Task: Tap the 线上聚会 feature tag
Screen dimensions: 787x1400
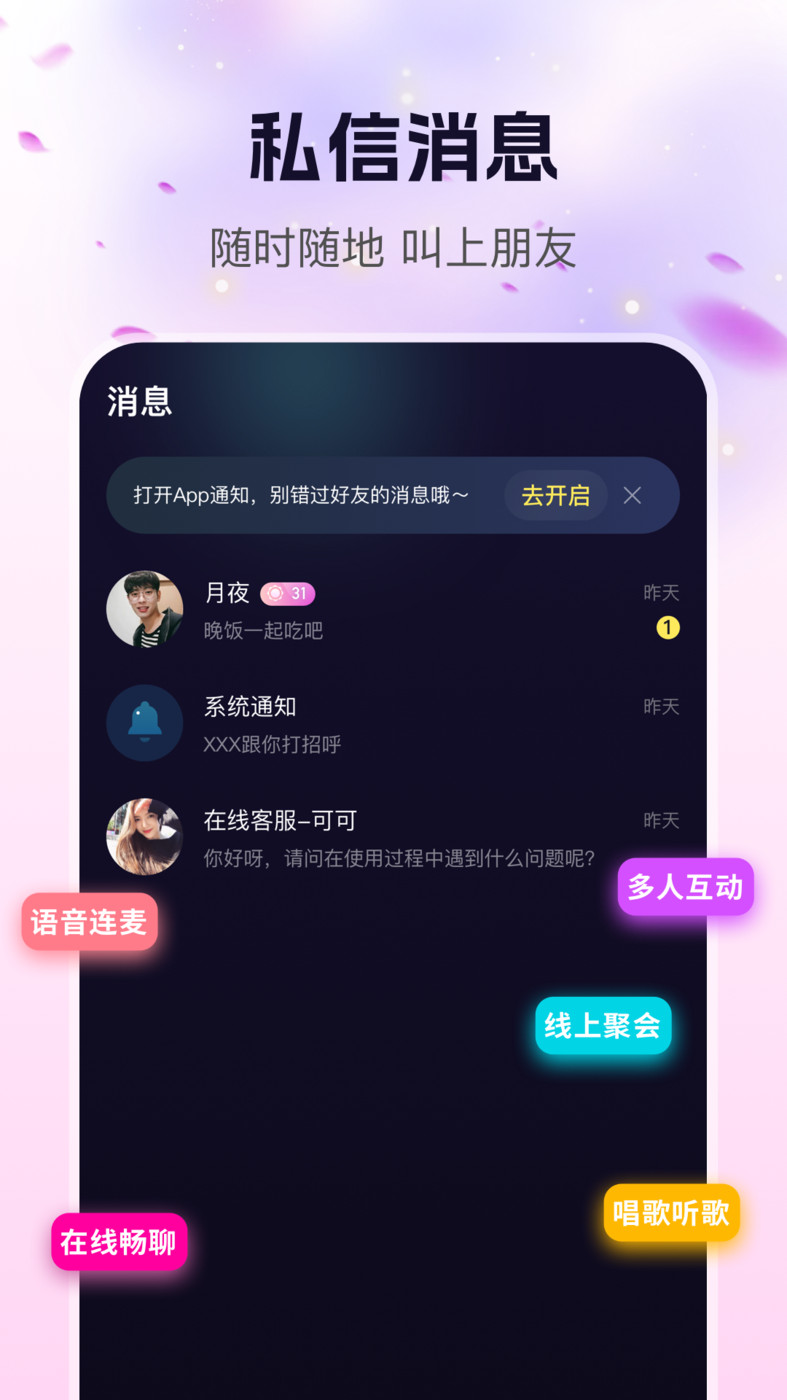Action: pos(603,1025)
